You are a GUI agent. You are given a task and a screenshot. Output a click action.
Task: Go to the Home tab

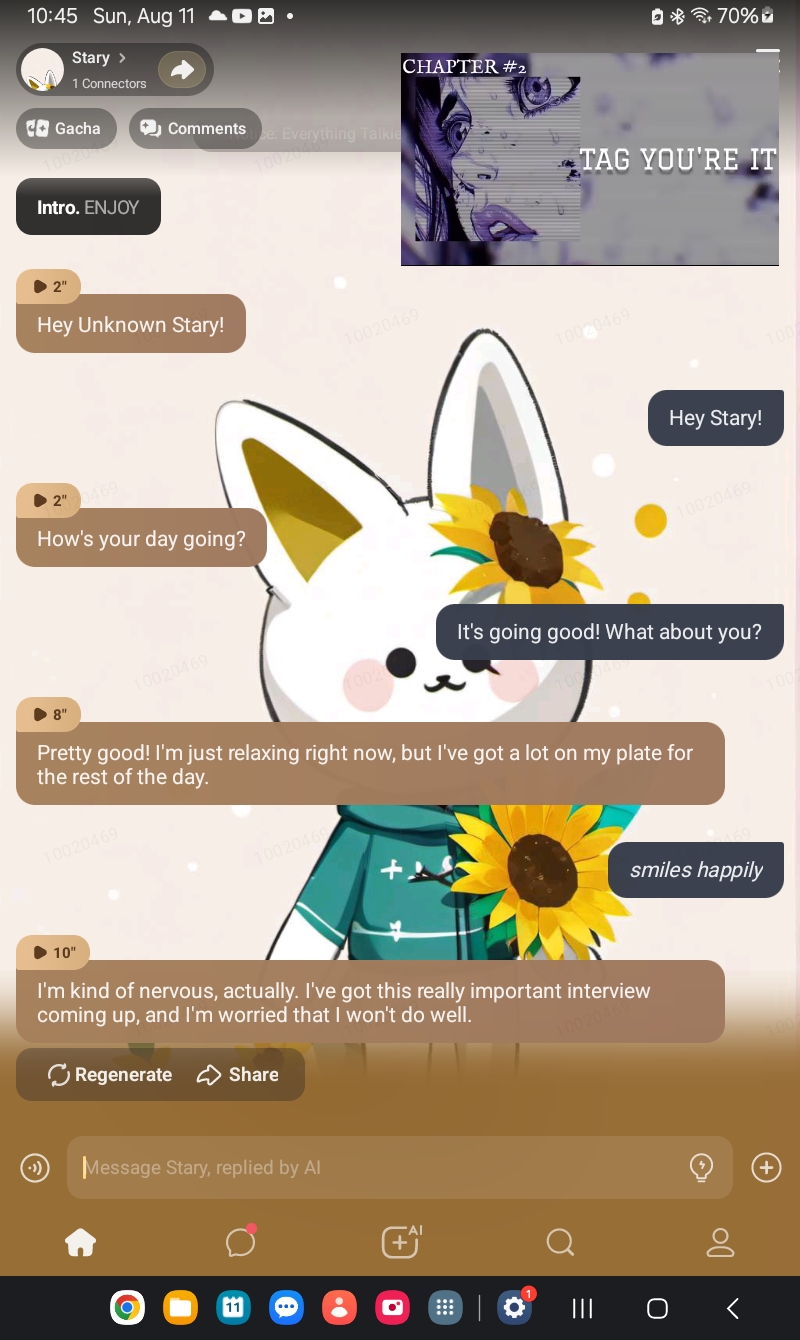[80, 1242]
